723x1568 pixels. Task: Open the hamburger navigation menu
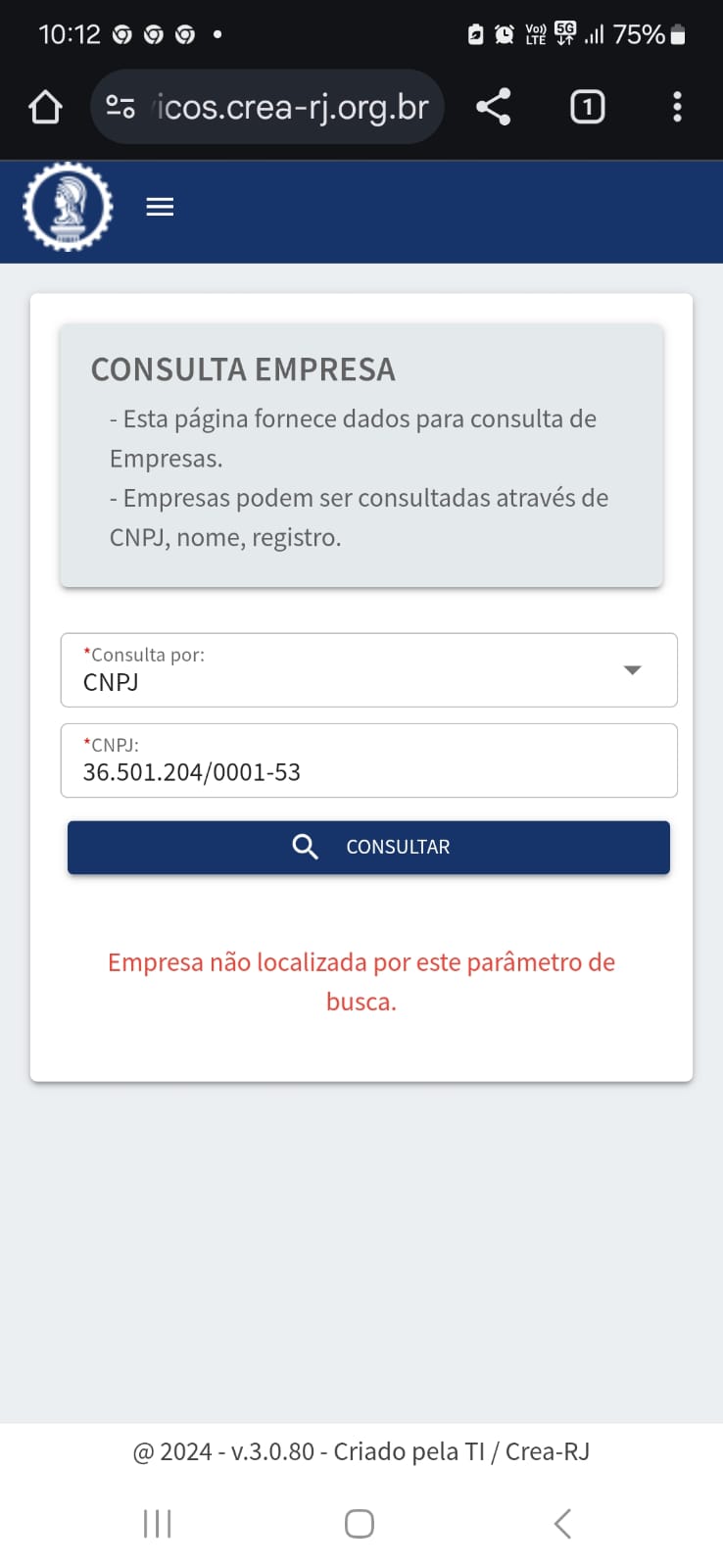click(160, 207)
